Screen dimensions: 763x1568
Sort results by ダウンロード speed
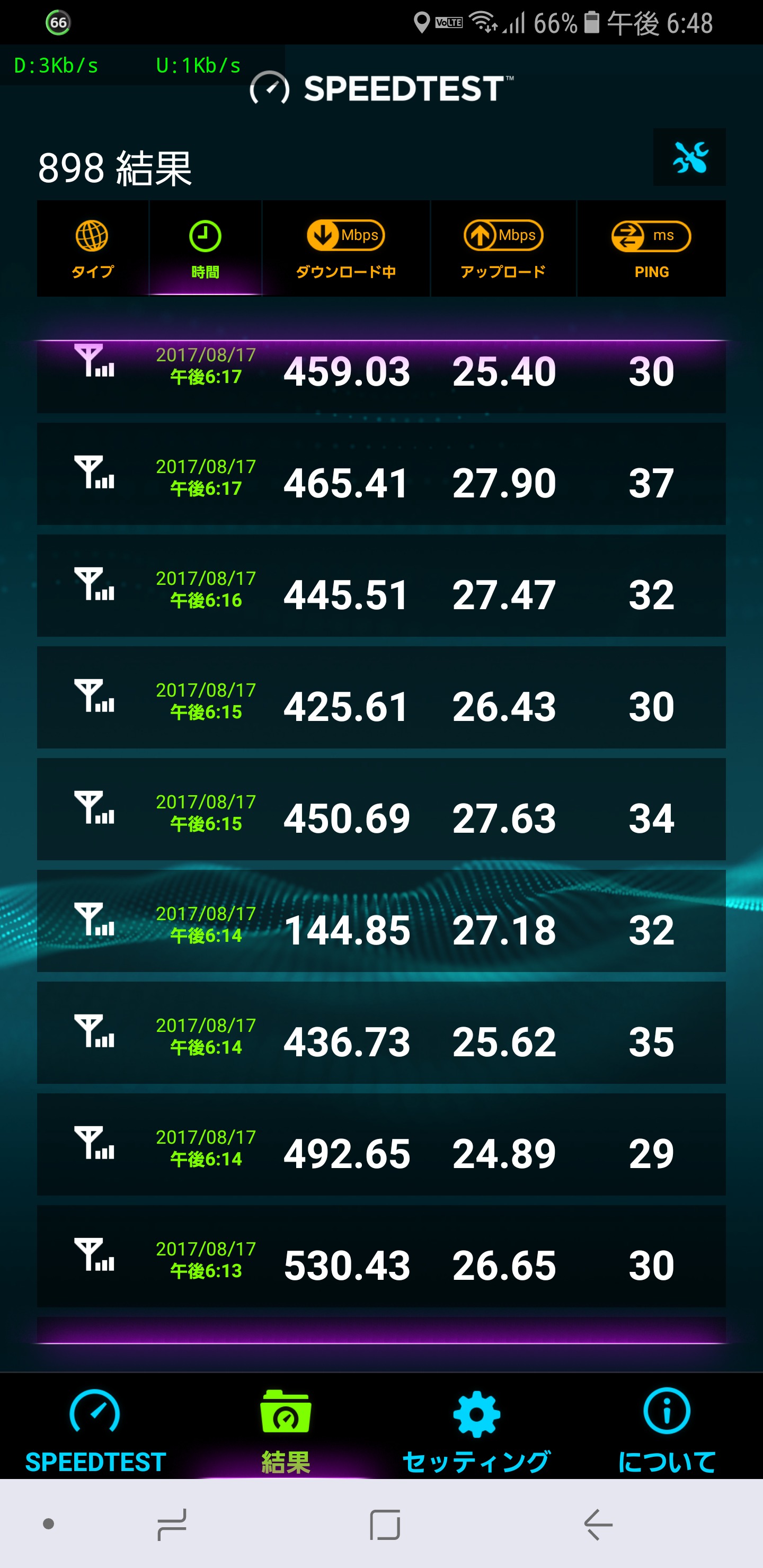[x=346, y=249]
